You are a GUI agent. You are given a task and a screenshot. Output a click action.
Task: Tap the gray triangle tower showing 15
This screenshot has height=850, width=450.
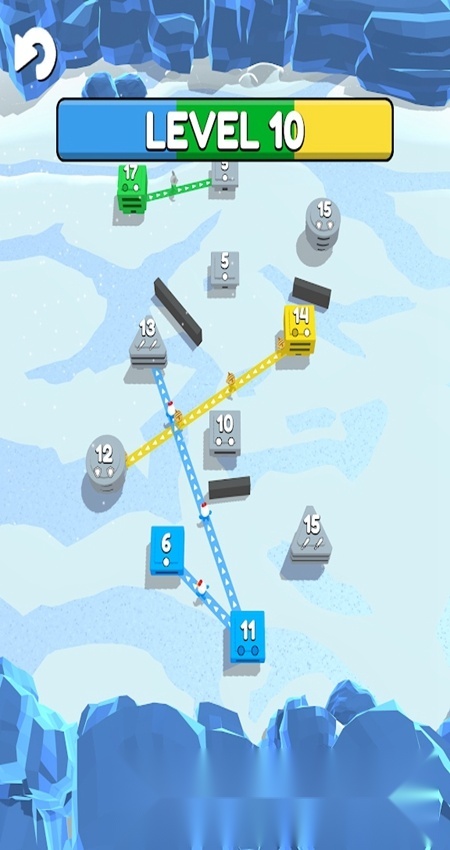tap(311, 535)
